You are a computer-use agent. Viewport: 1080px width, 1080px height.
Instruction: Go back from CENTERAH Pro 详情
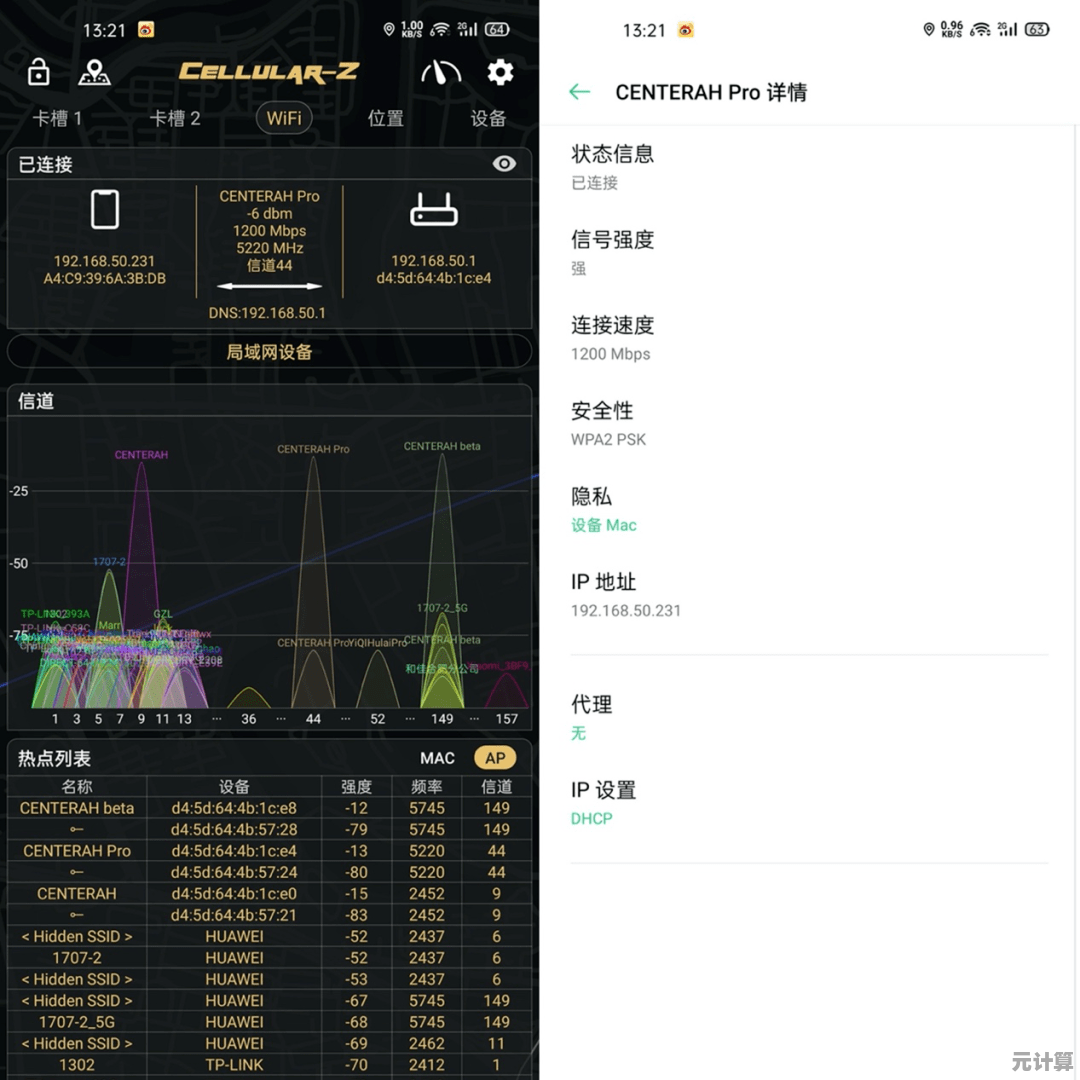point(580,92)
